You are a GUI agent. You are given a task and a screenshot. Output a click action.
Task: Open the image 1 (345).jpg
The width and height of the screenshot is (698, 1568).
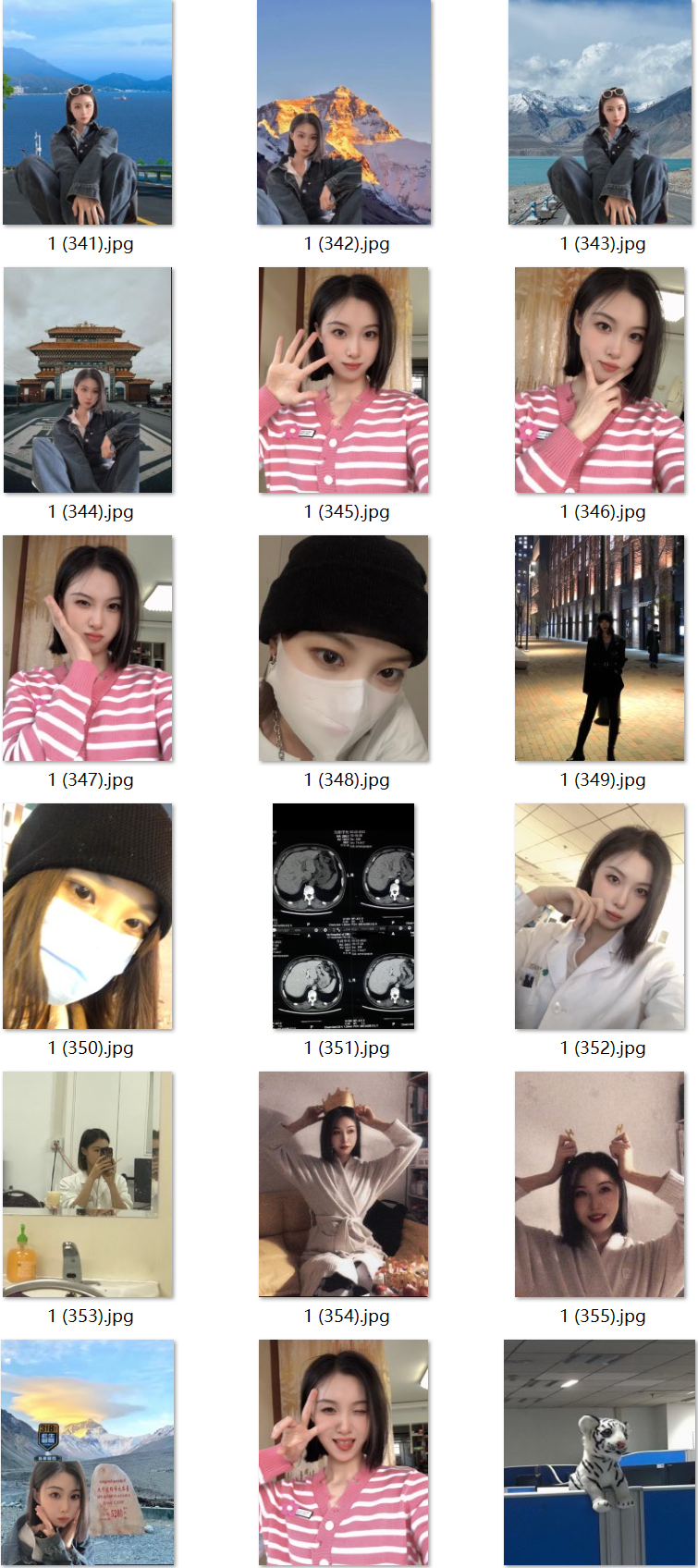[344, 380]
